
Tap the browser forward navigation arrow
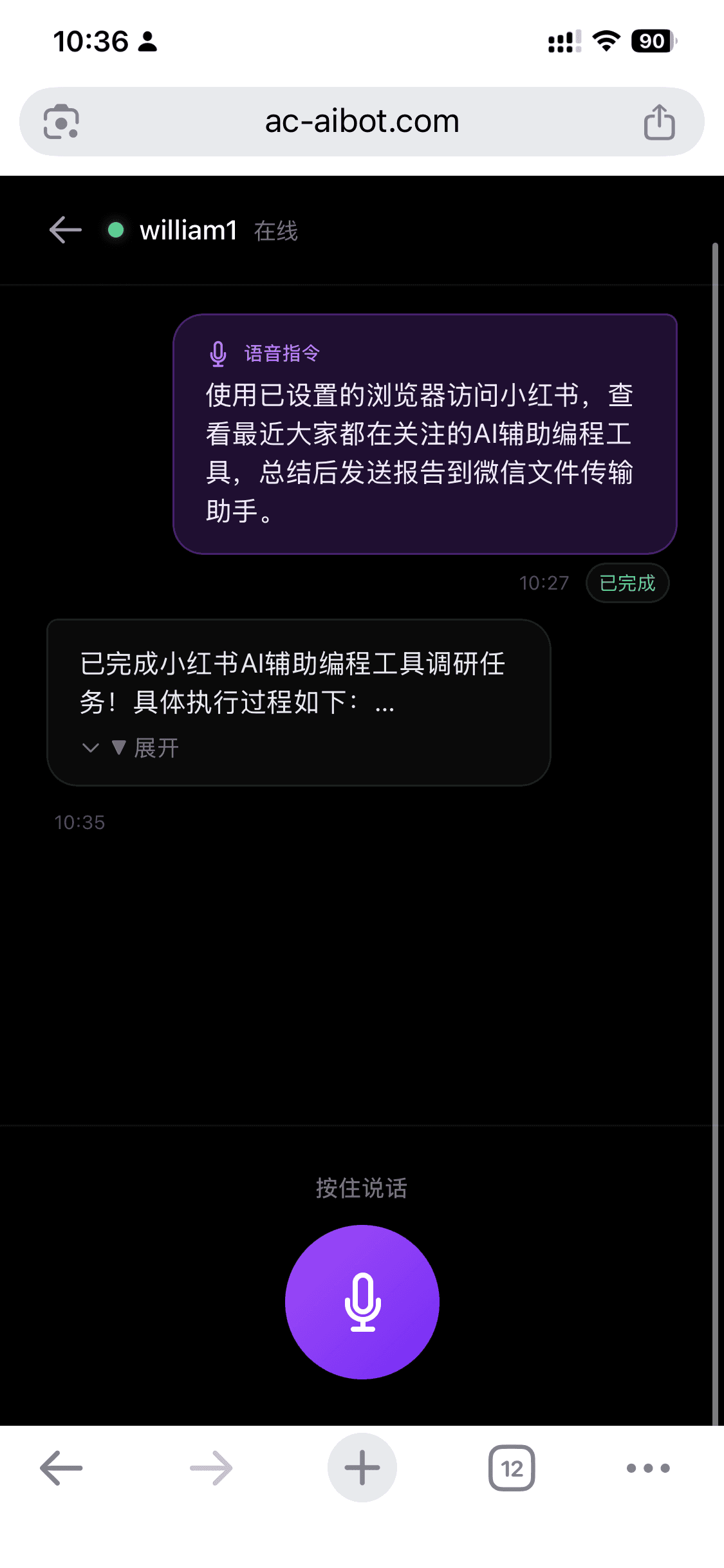click(x=210, y=1468)
